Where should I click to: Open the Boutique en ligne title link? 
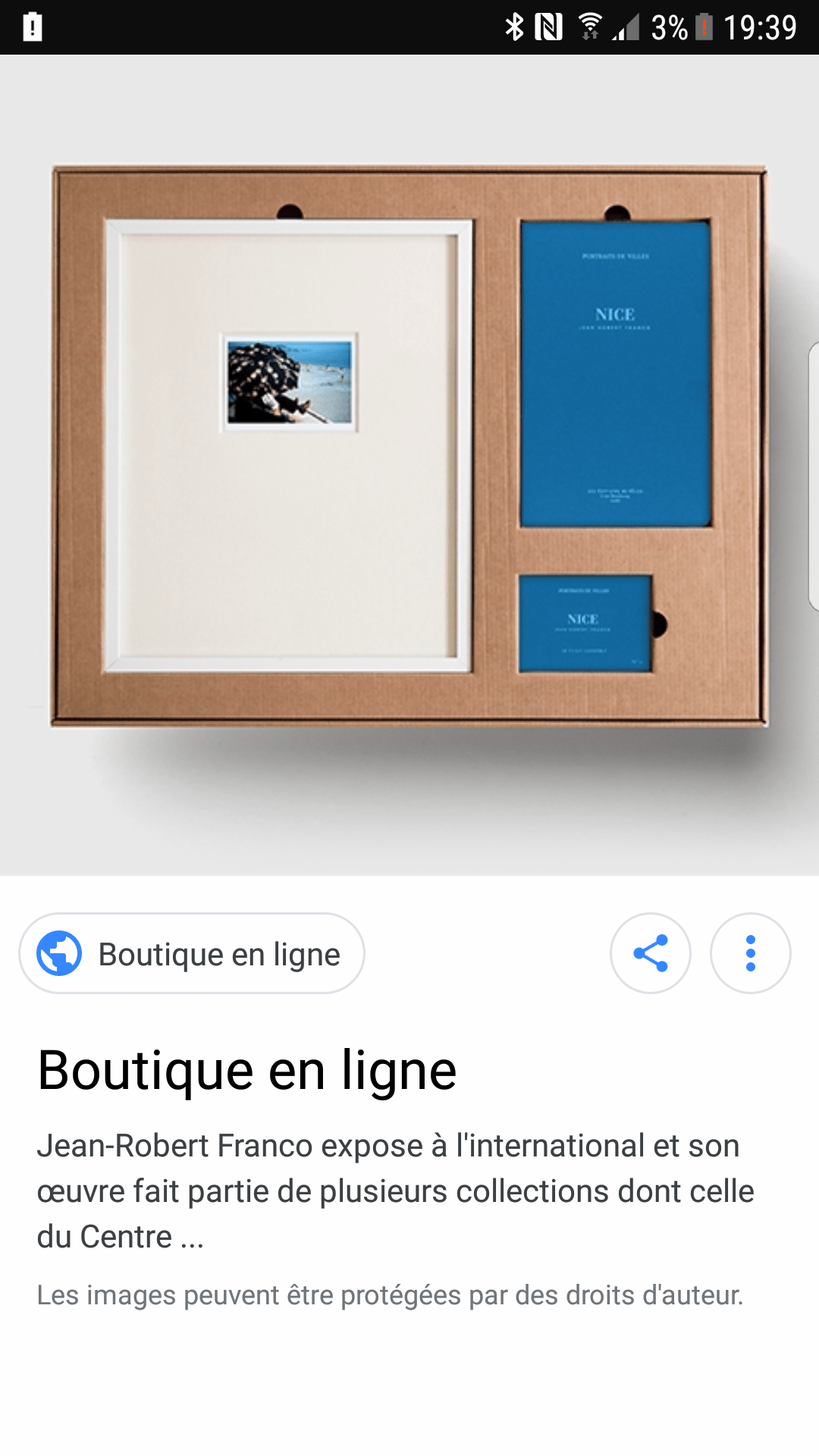pos(247,1070)
